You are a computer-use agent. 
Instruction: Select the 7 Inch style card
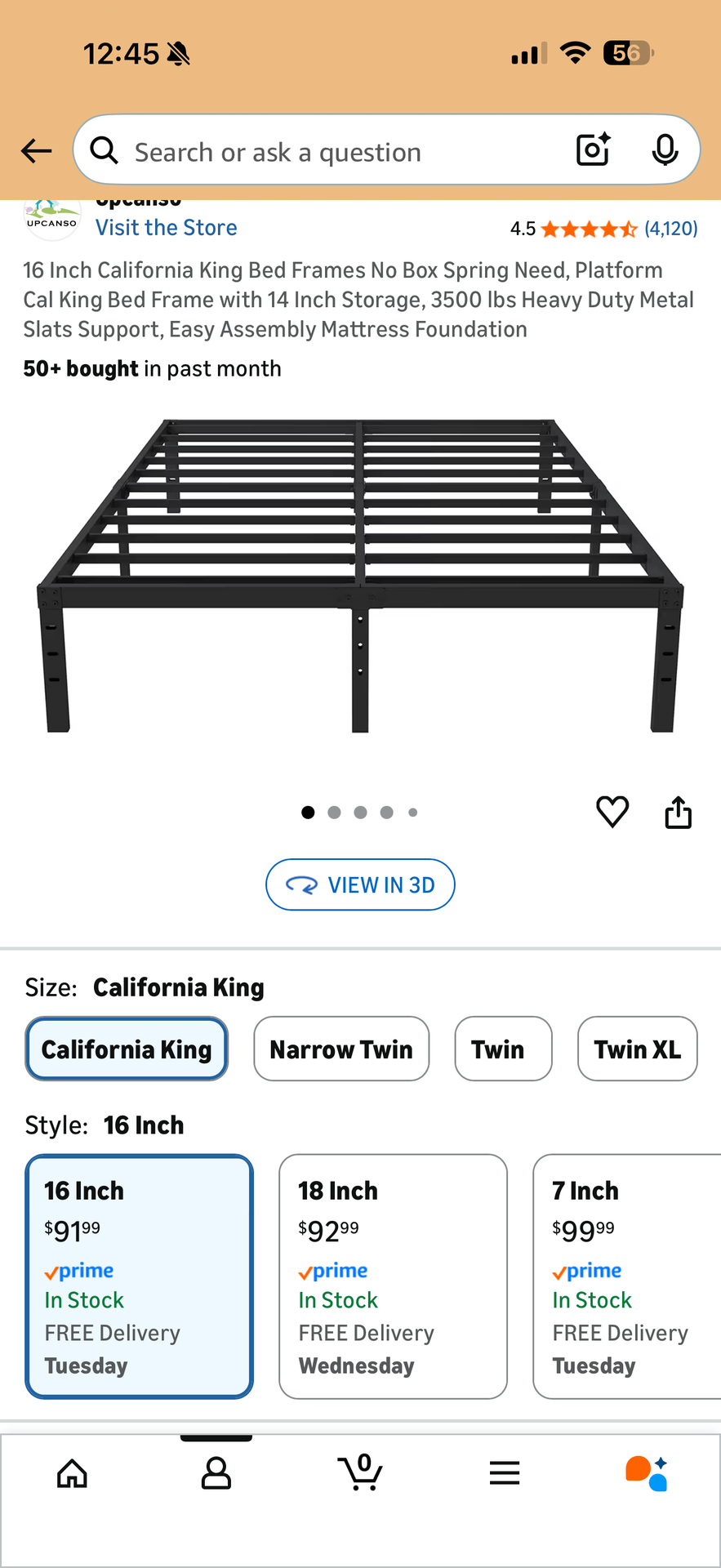coord(625,1276)
